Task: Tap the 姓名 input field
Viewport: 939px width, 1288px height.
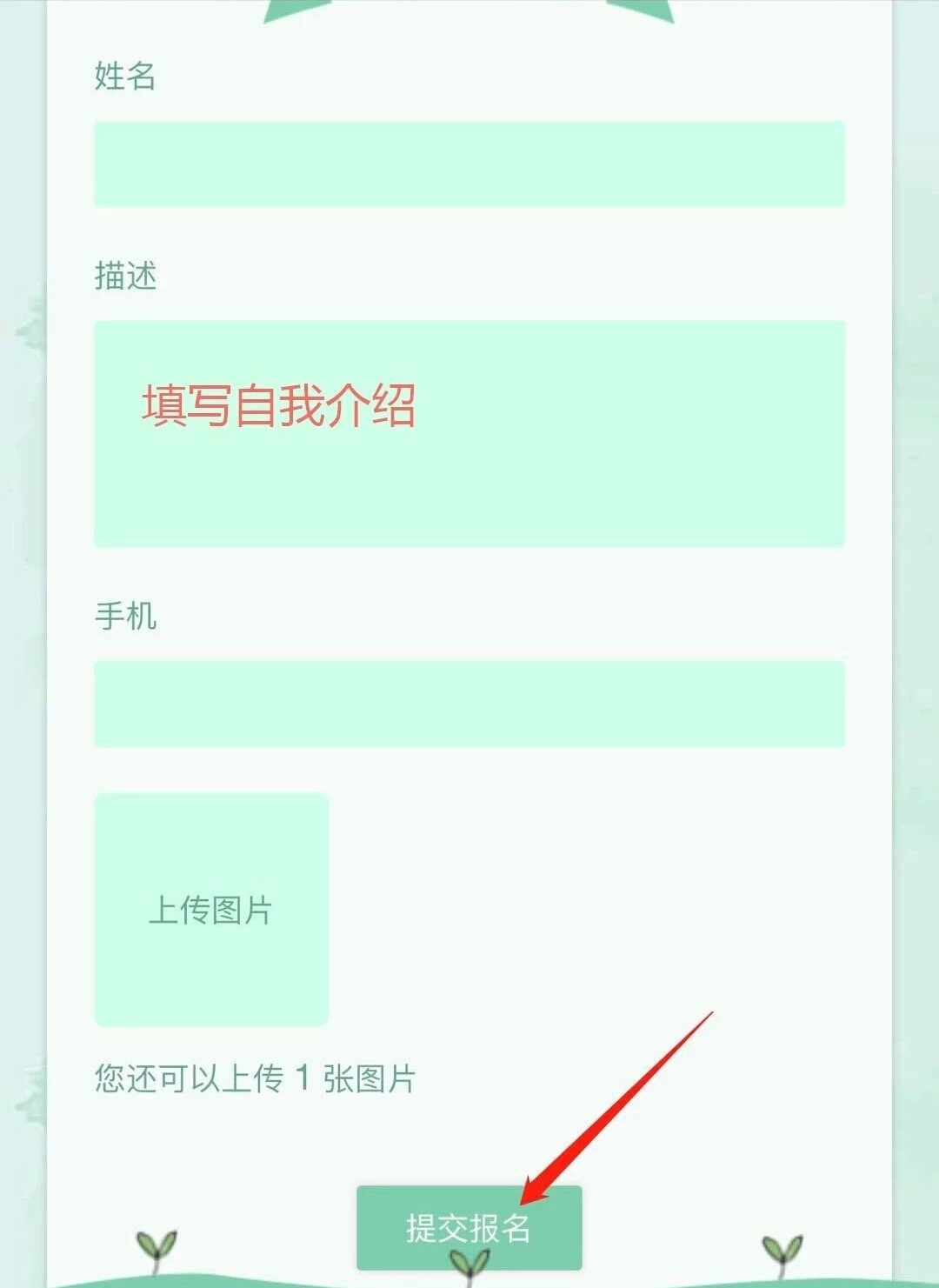Action: [469, 164]
